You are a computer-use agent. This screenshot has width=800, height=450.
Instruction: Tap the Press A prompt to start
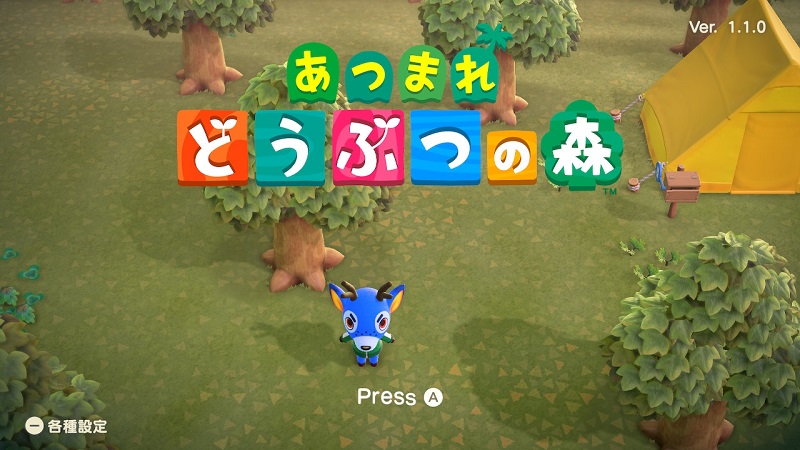(x=399, y=397)
